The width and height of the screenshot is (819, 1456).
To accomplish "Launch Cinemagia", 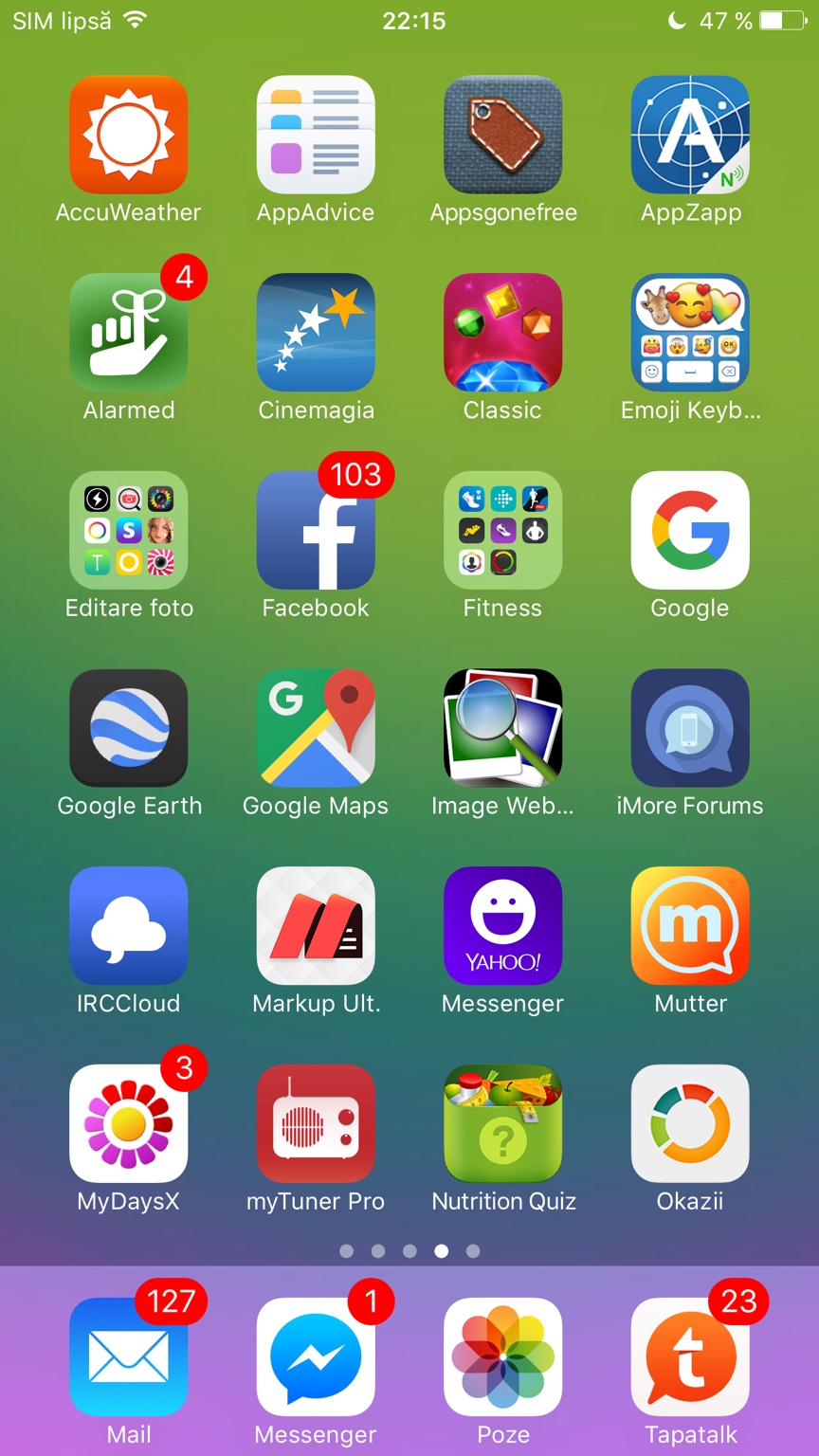I will pos(316,333).
